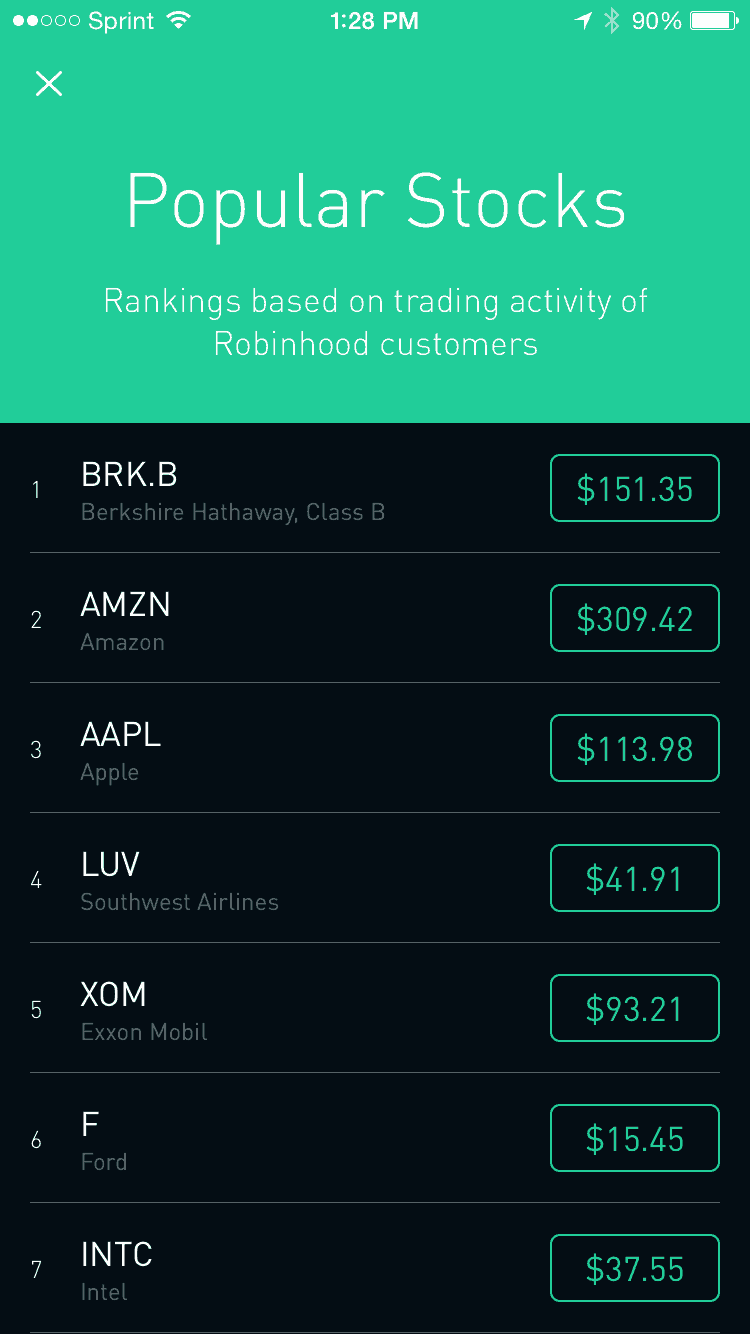
Task: Tap the 90% battery percentage label
Action: (x=655, y=20)
